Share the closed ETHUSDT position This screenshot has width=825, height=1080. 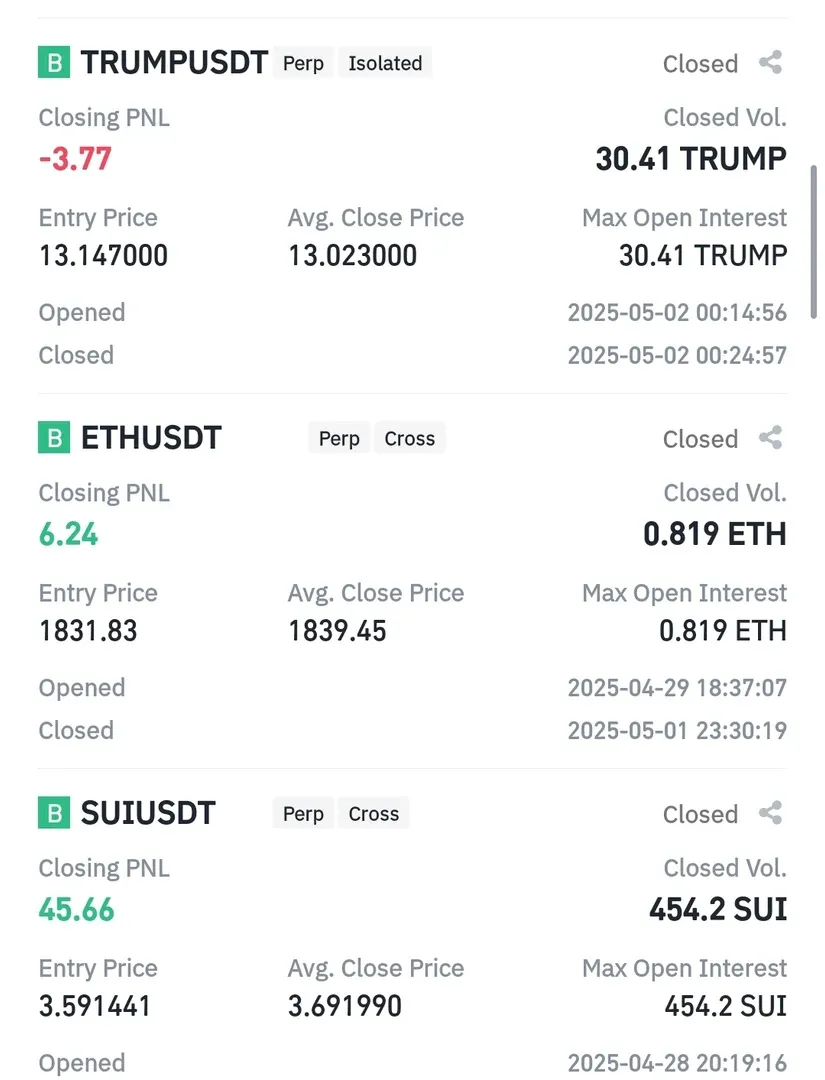coord(770,438)
